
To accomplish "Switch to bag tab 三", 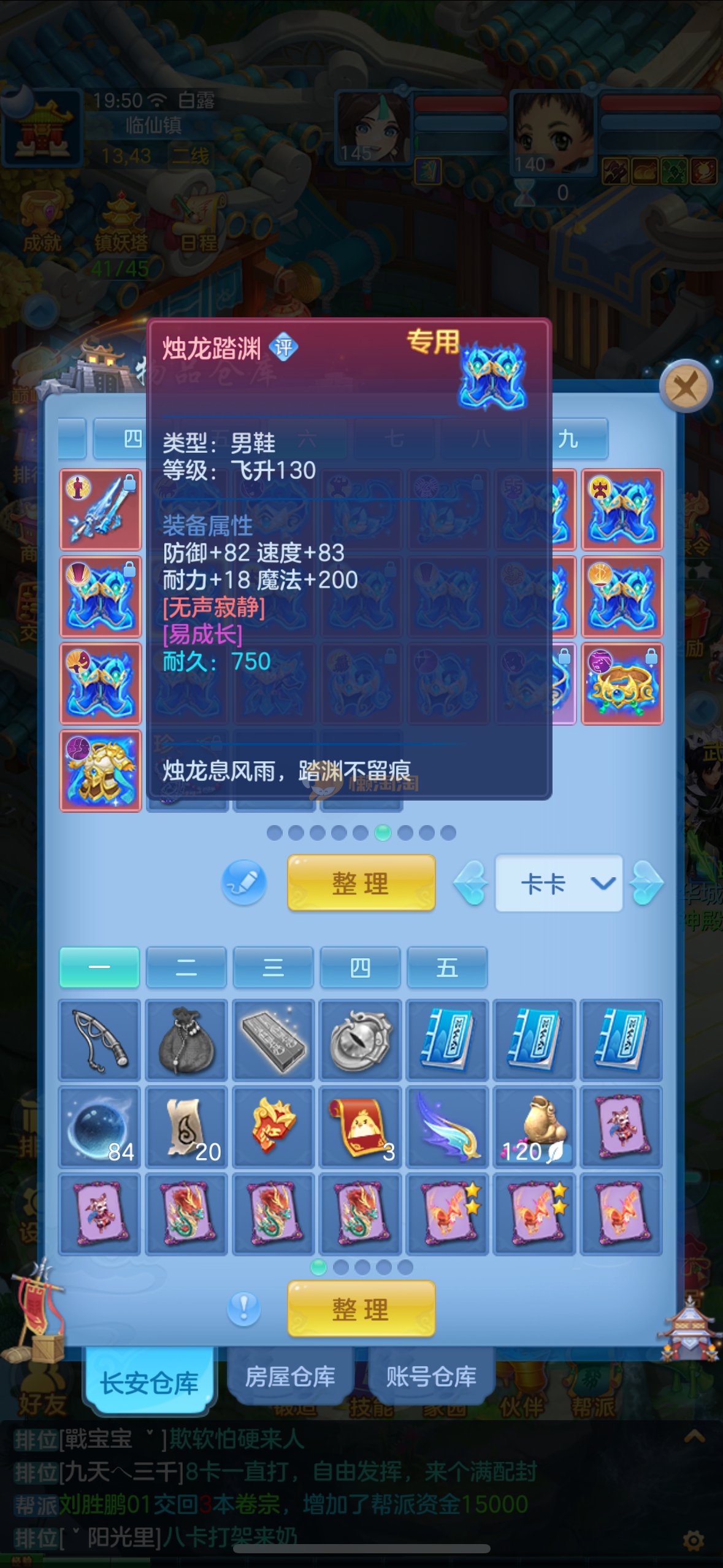I will tap(274, 967).
